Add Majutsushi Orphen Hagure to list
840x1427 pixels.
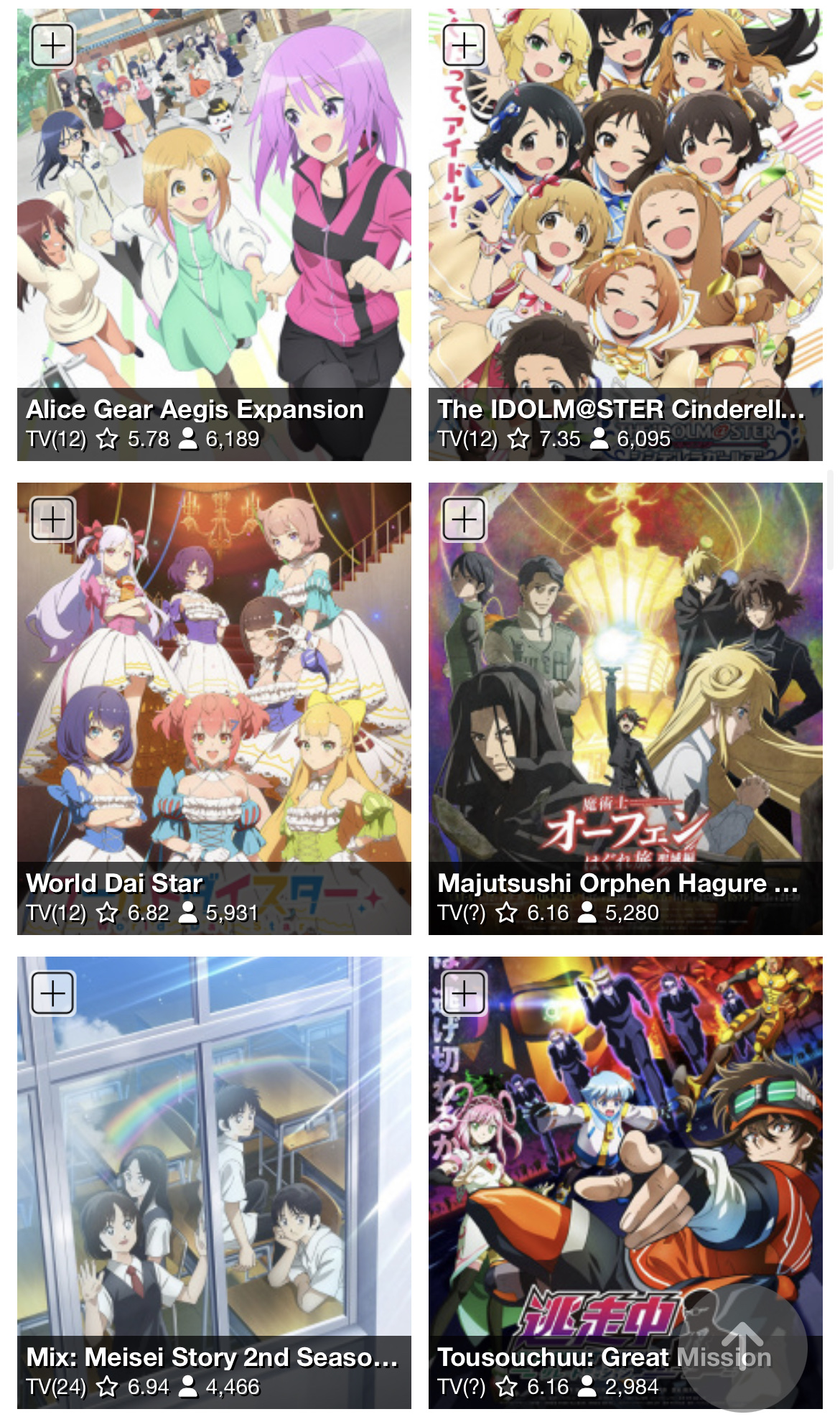[464, 519]
